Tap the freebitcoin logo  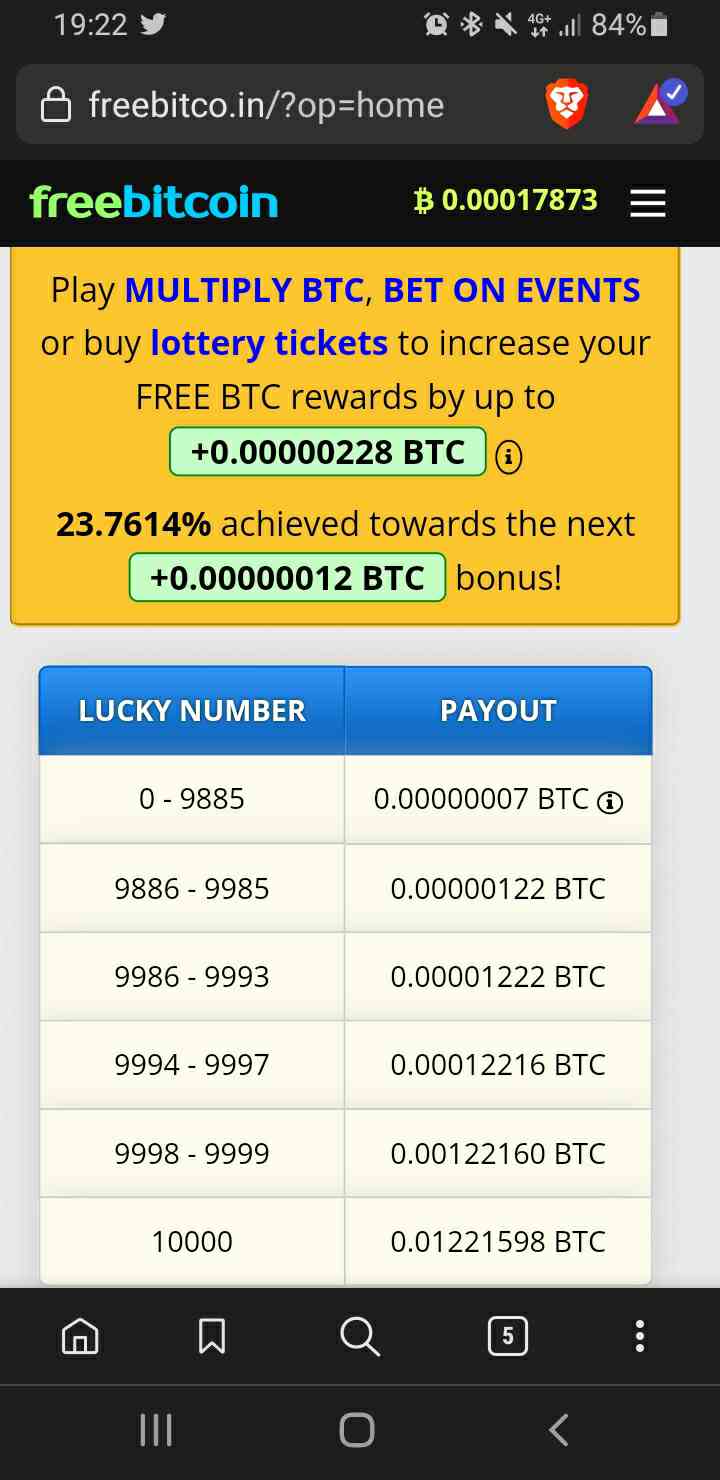[154, 202]
